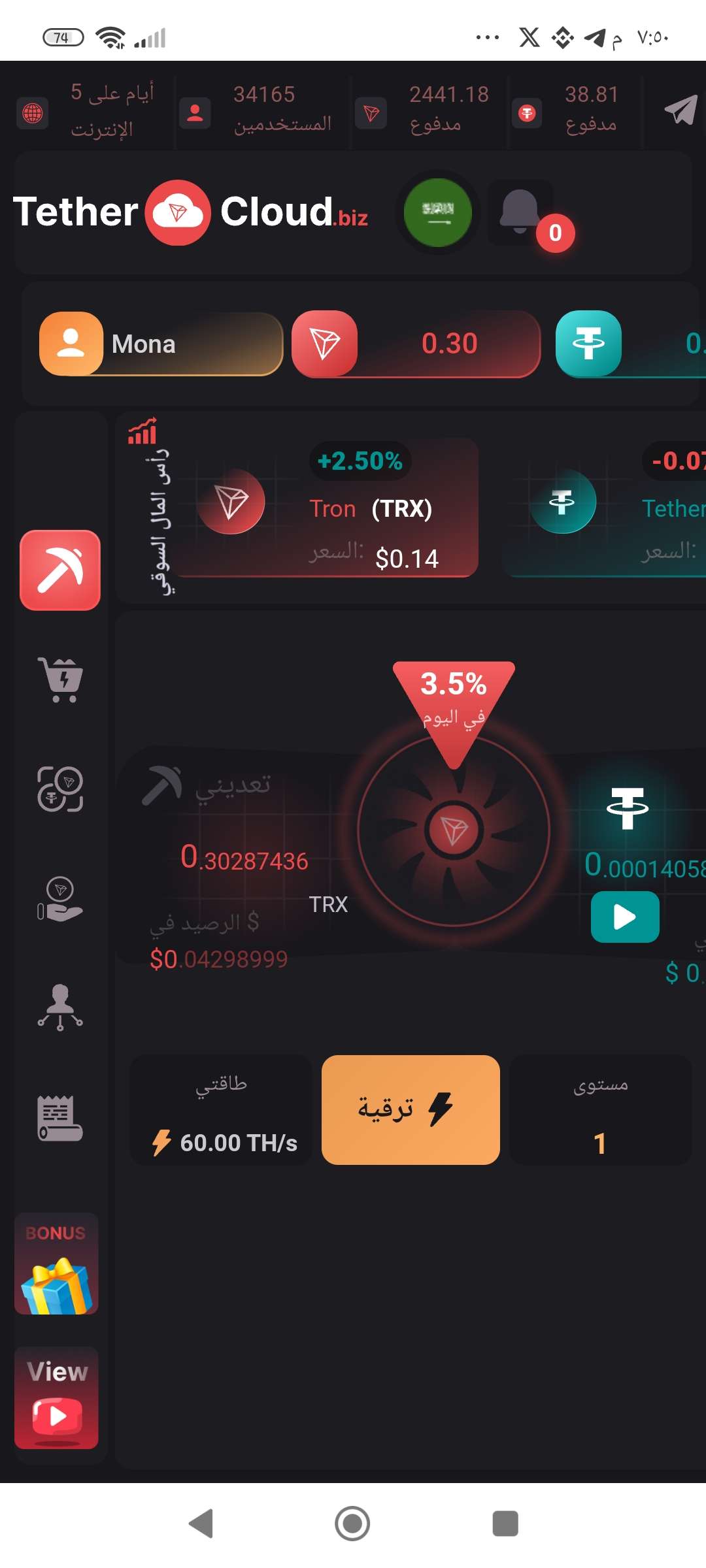The width and height of the screenshot is (706, 1568).
Task: Open Mona's profile chip
Action: pyautogui.click(x=161, y=344)
